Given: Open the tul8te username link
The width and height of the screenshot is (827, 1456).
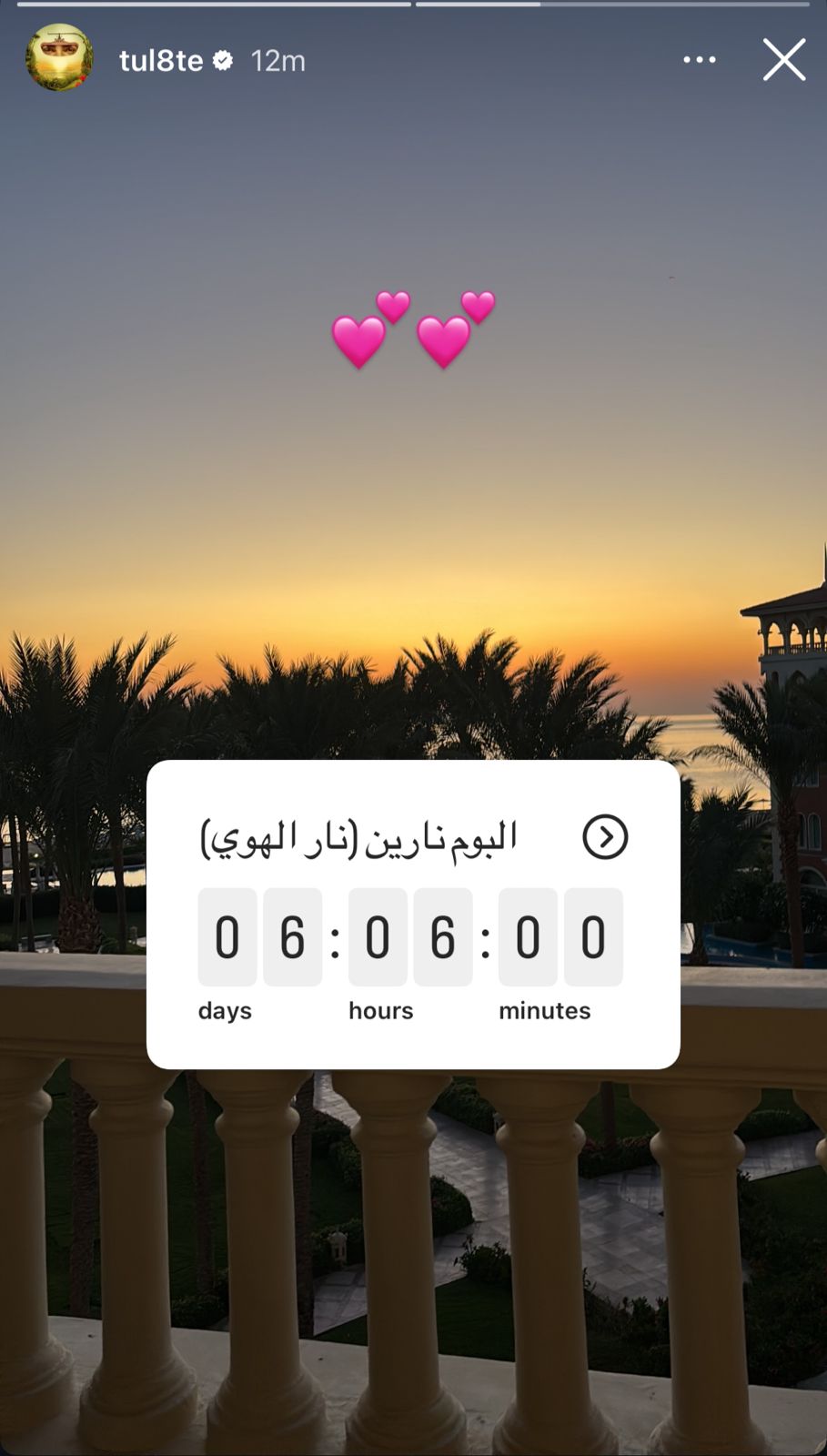Looking at the screenshot, I should pyautogui.click(x=161, y=61).
